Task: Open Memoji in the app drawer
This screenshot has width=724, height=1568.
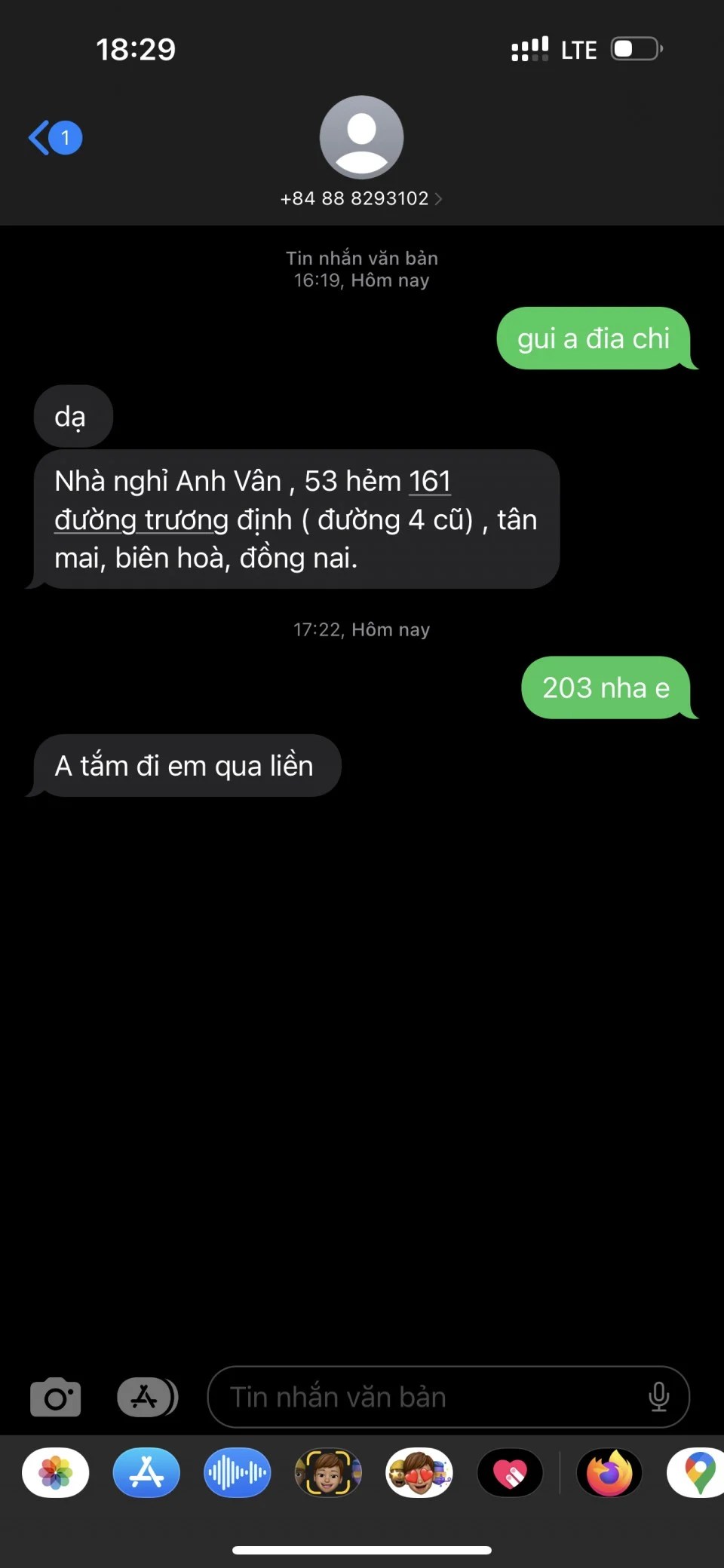Action: (328, 1472)
